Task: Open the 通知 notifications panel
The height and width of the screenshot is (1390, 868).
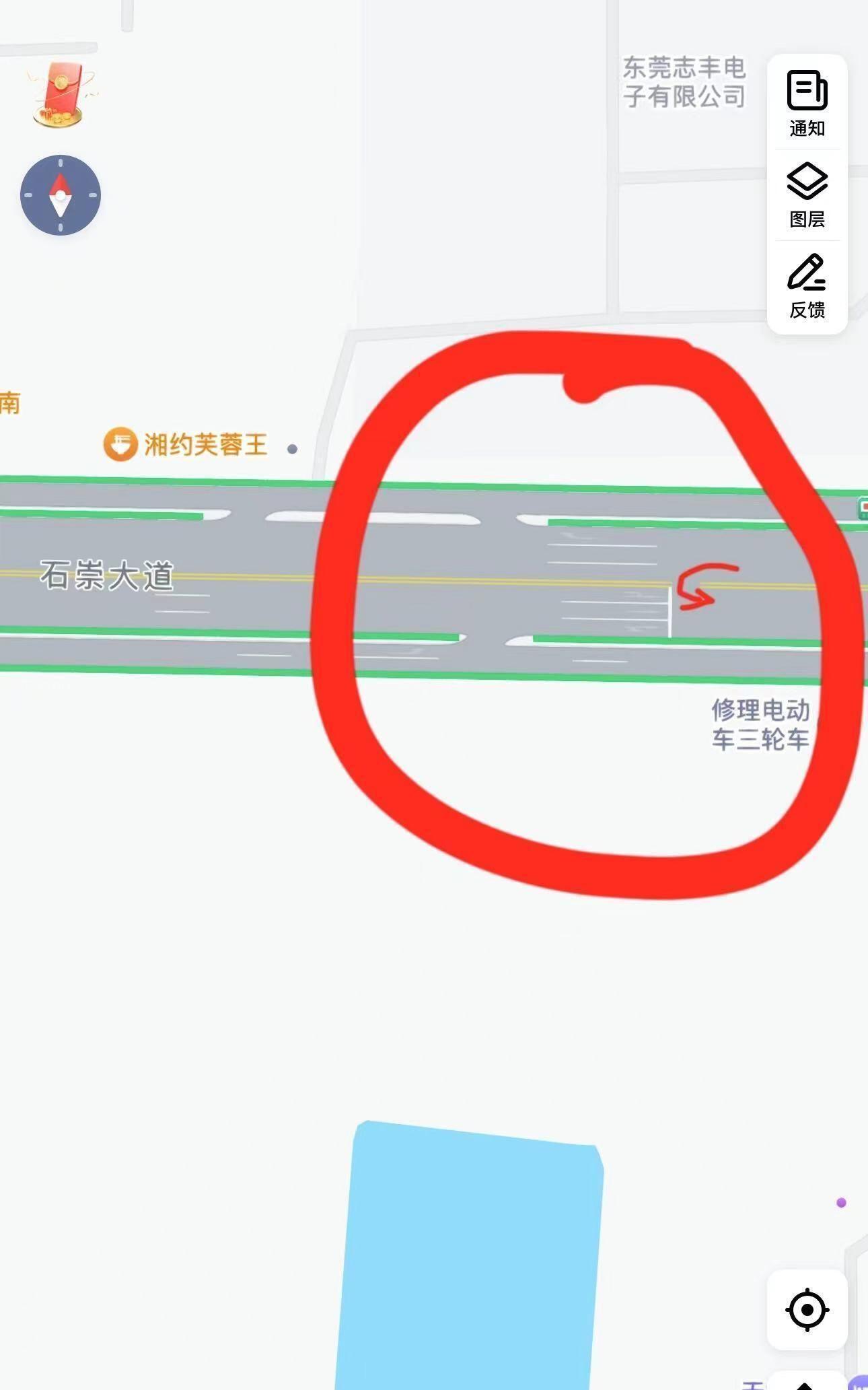Action: [x=807, y=102]
